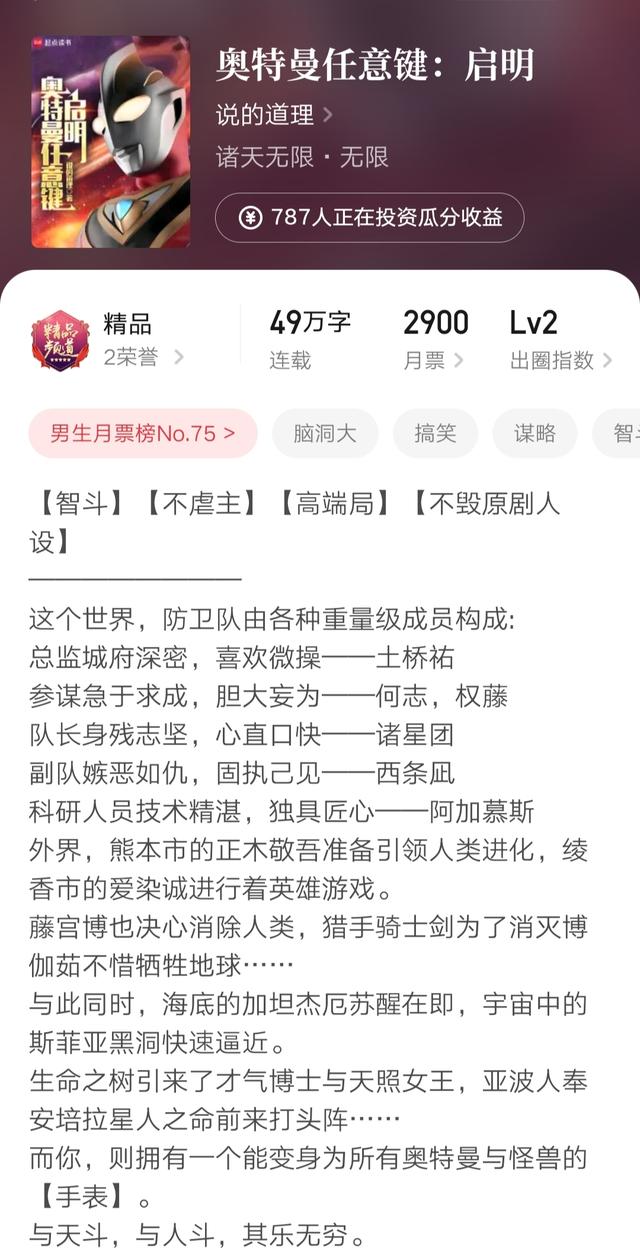
Task: Tap the 787人正在投资瓜分收益 button
Action: (369, 218)
